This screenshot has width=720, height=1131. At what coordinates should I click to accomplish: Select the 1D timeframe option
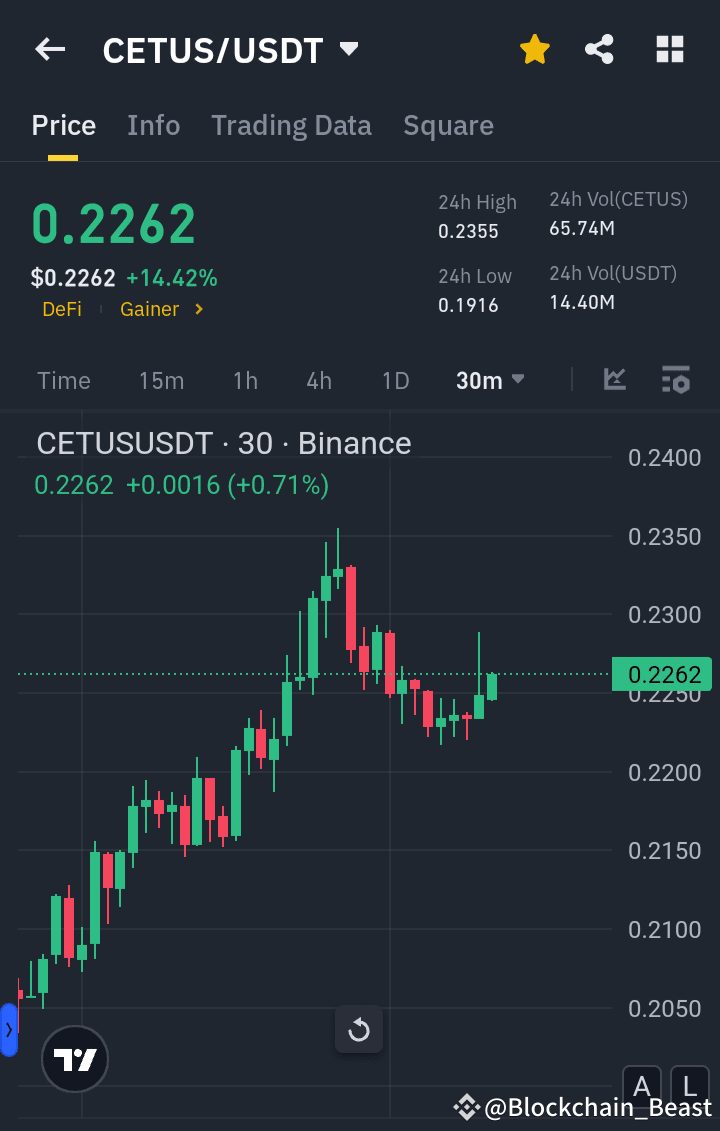(395, 380)
